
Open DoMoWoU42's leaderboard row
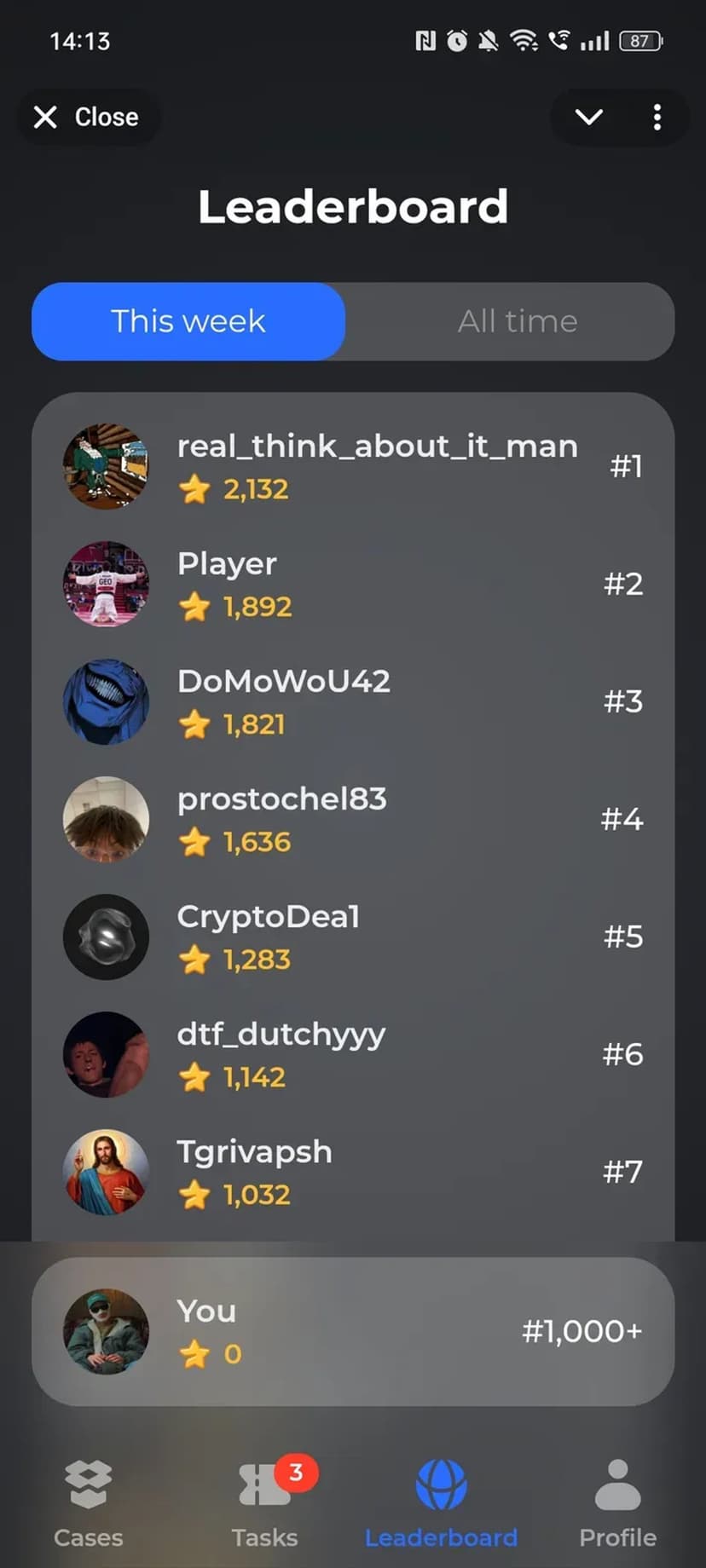point(353,701)
